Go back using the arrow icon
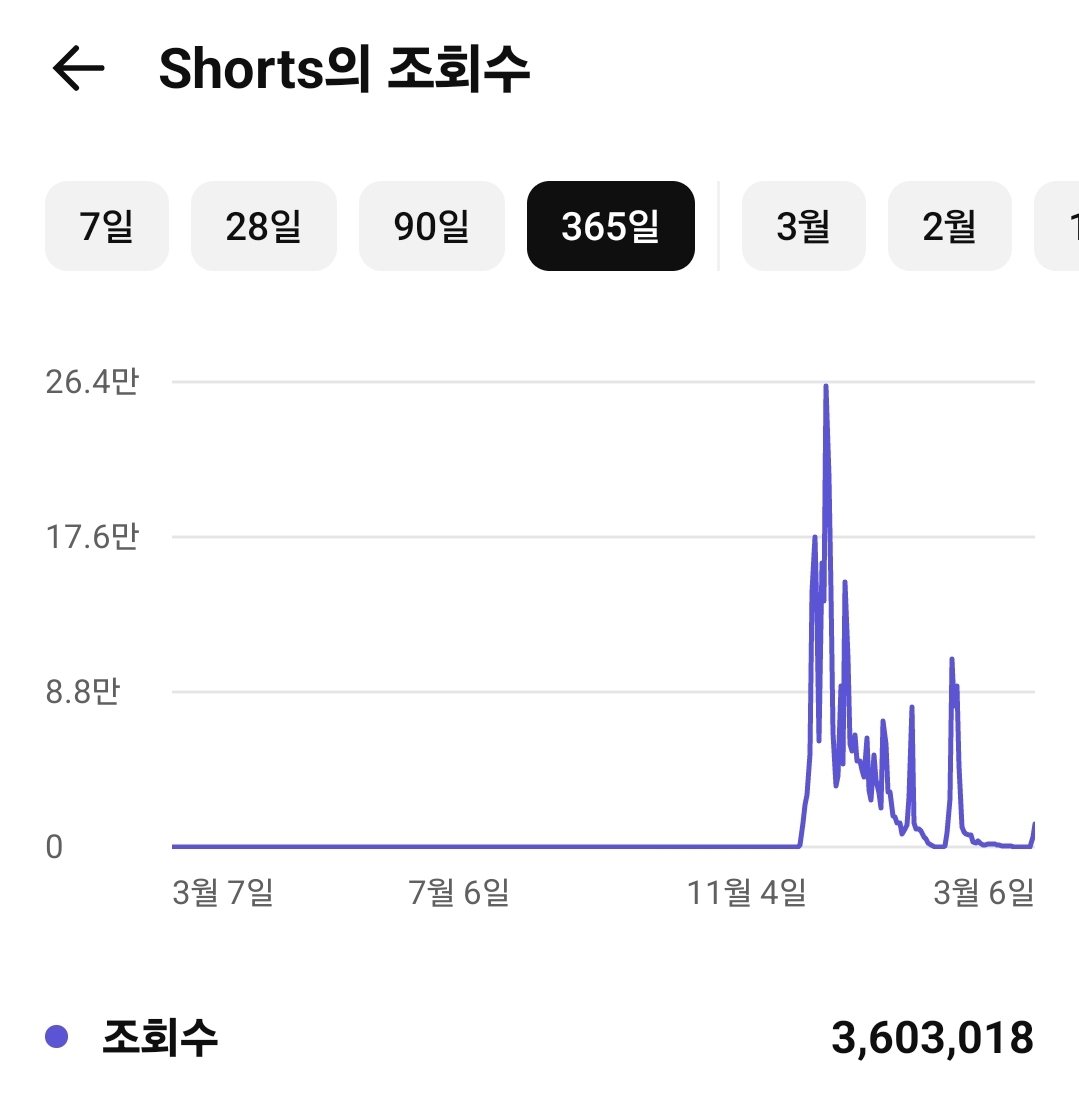The height and width of the screenshot is (1106, 1079). pos(78,69)
